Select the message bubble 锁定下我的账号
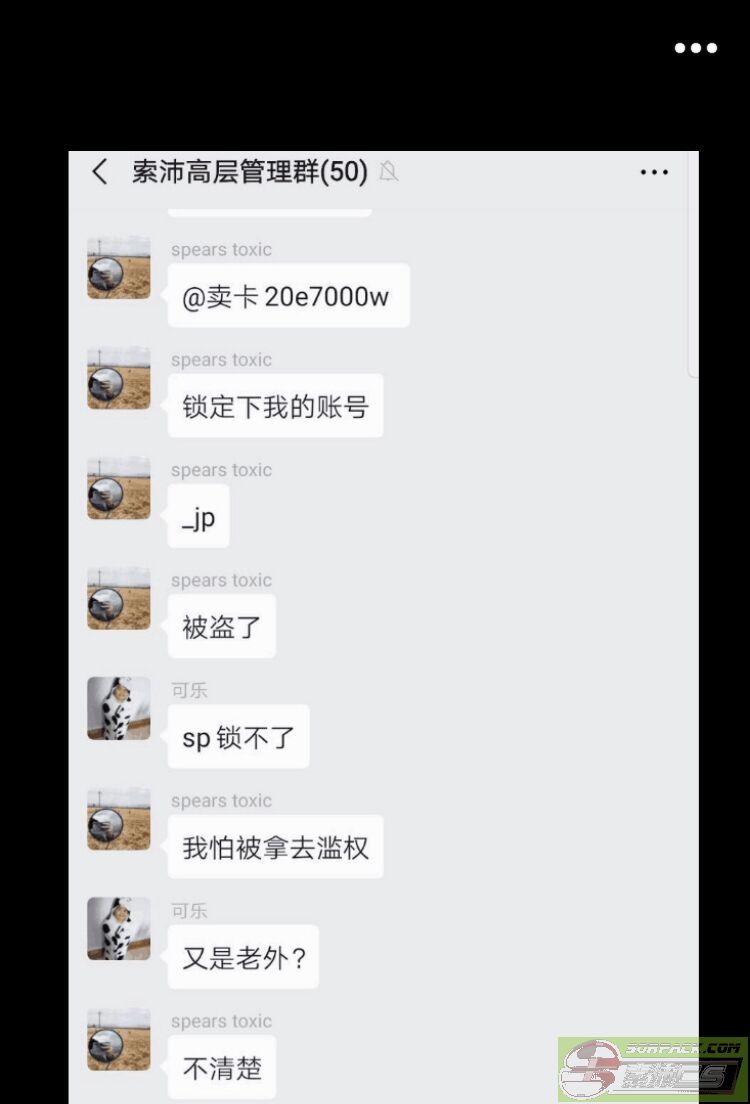 click(275, 405)
